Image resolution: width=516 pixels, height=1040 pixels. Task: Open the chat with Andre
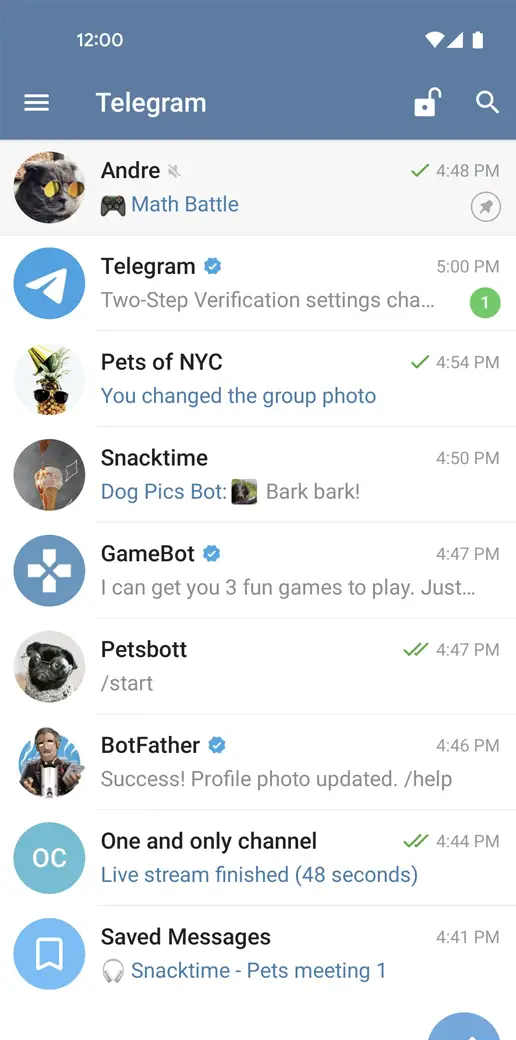(258, 187)
